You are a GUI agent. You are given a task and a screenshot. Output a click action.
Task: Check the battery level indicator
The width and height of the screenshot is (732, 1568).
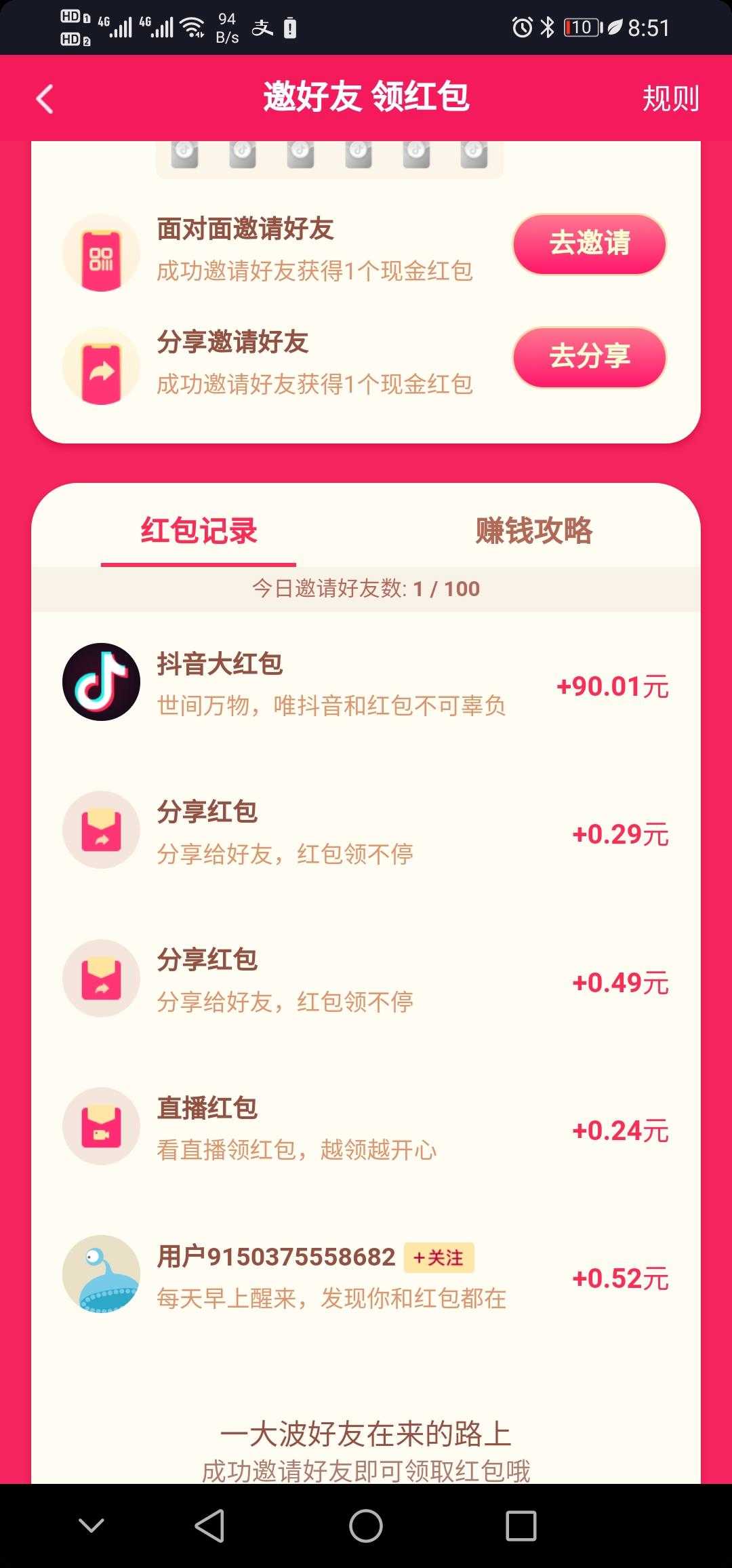pyautogui.click(x=580, y=27)
